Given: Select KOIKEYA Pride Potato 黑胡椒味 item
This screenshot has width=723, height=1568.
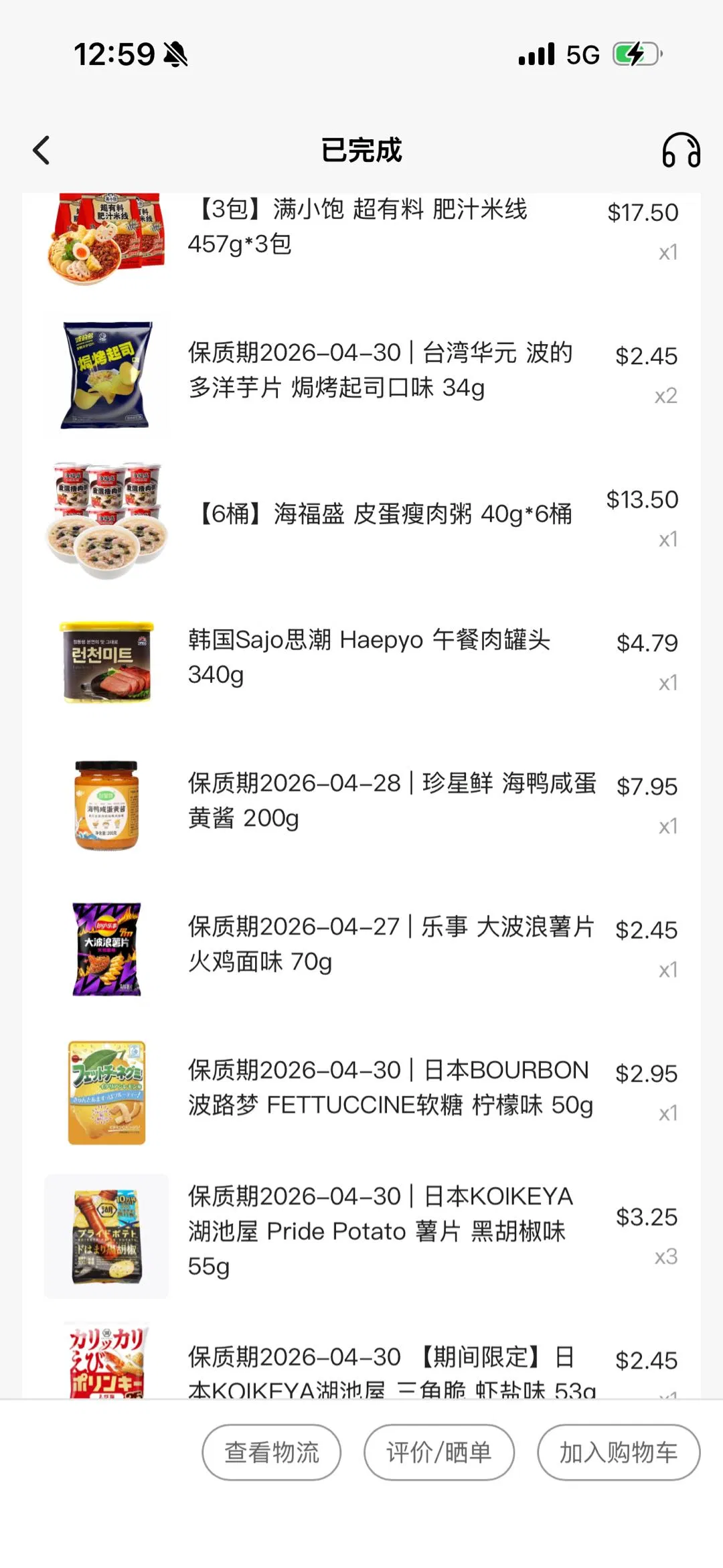Looking at the screenshot, I should point(380,1231).
